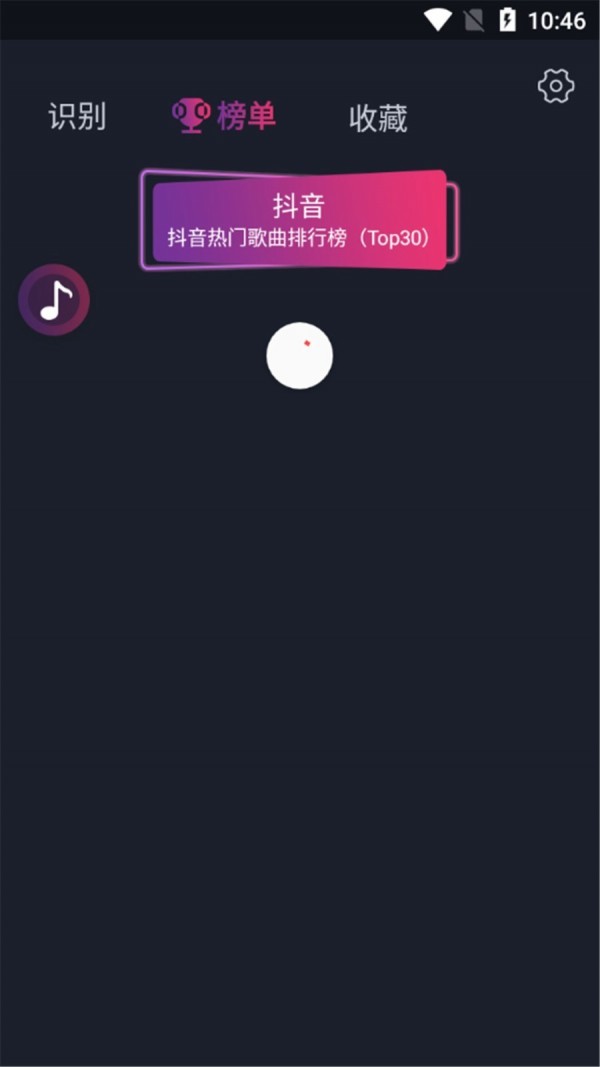Open the settings gear icon
The image size is (600, 1067).
click(x=556, y=86)
